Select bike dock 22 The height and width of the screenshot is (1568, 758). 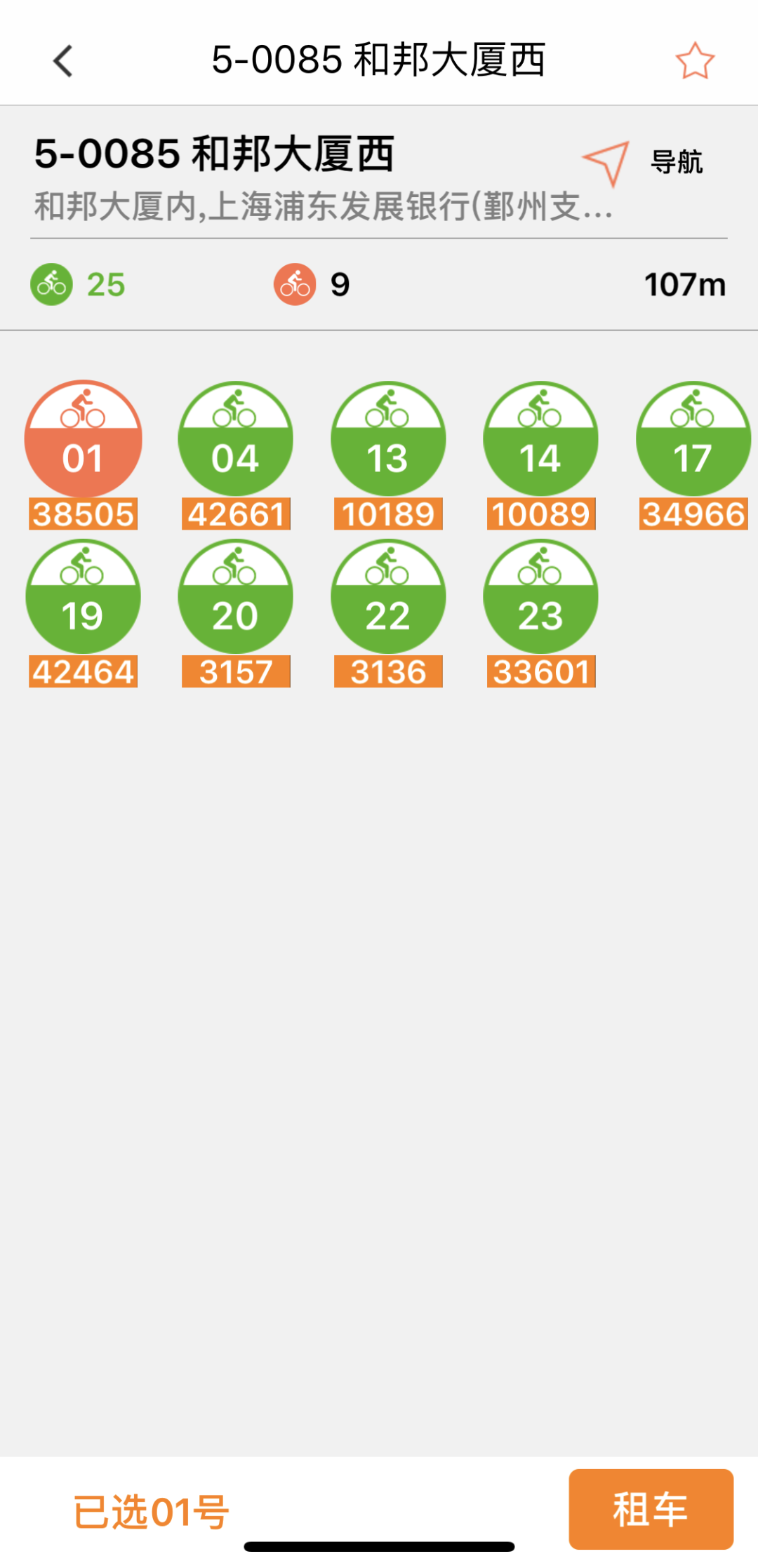[x=388, y=598]
